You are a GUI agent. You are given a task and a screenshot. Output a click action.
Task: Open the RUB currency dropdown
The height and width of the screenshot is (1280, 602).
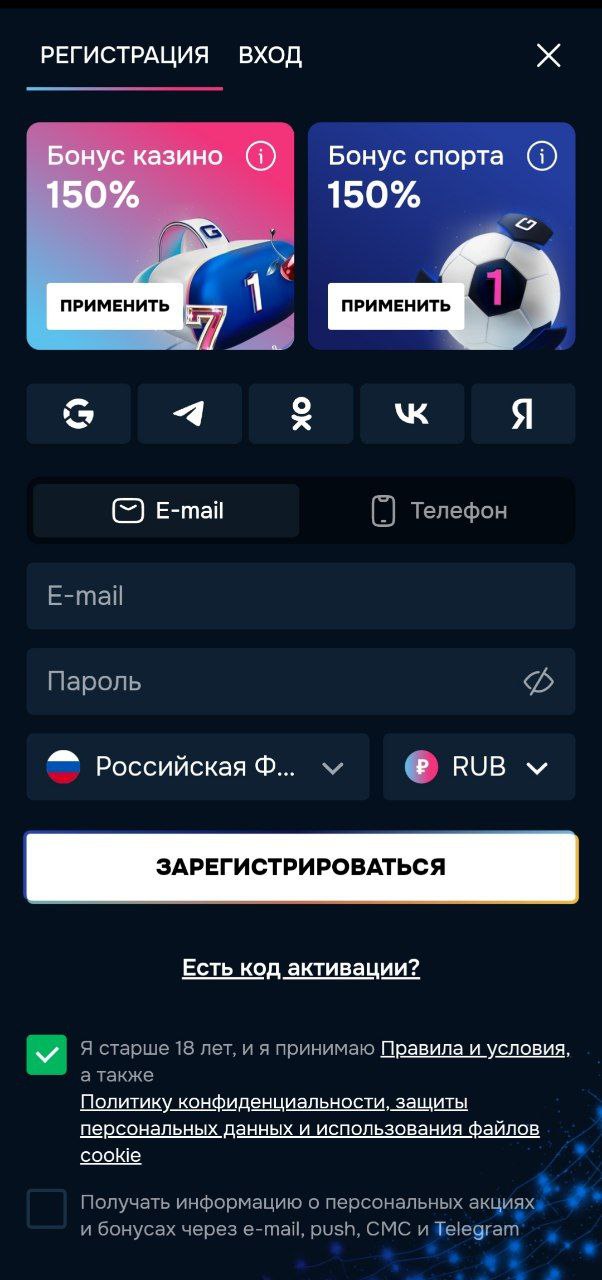click(x=479, y=767)
